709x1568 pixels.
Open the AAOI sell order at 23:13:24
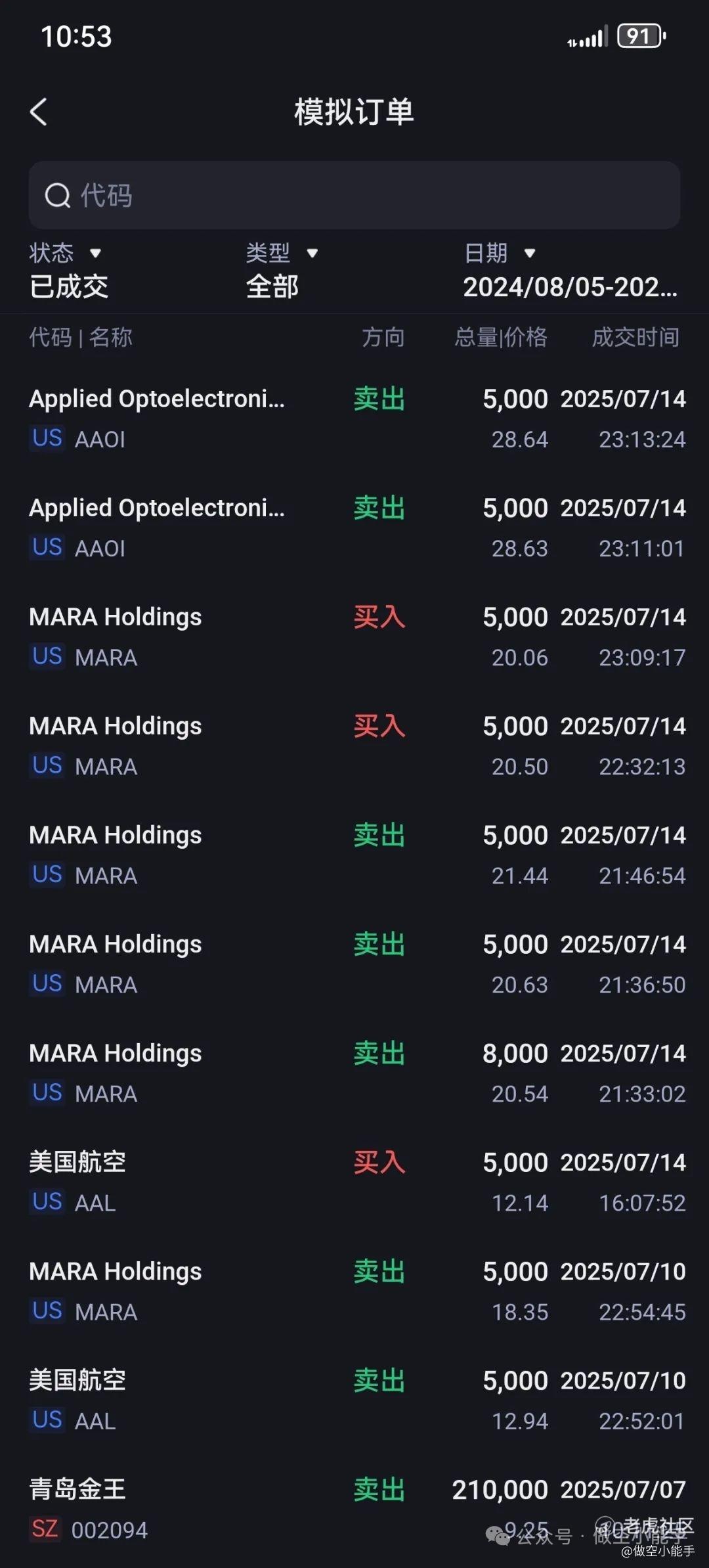point(354,418)
